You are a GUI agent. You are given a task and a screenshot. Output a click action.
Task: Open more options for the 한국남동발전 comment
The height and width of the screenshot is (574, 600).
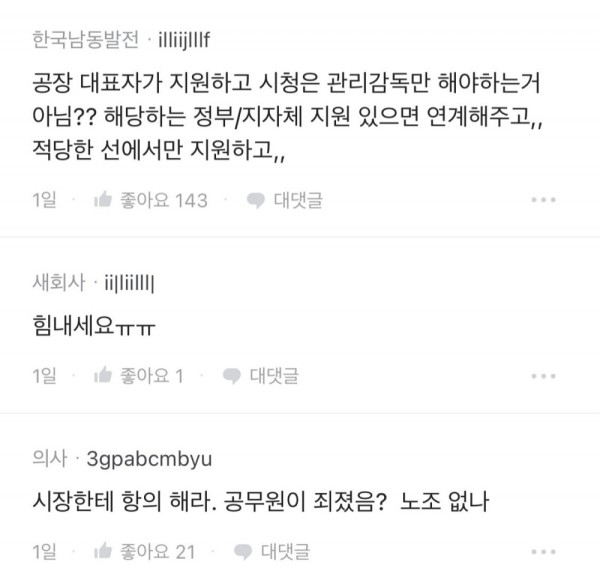click(543, 200)
